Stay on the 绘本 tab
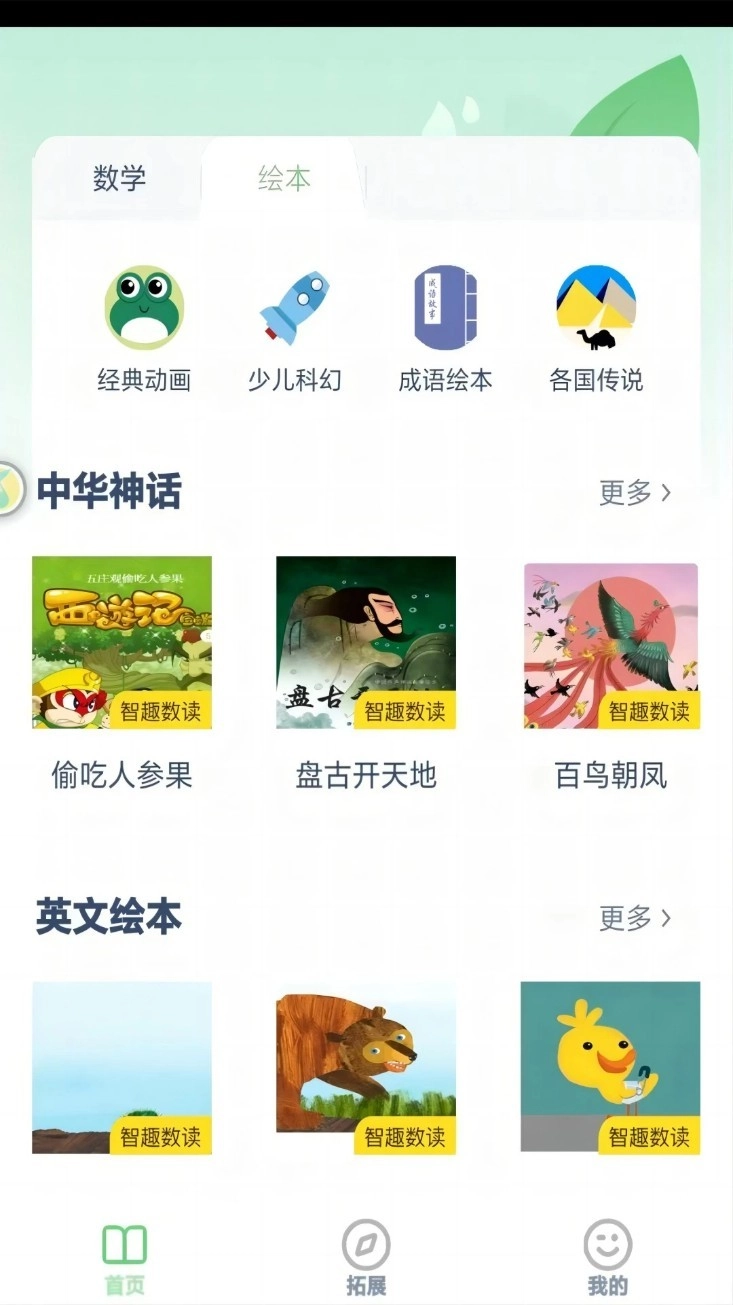Image resolution: width=733 pixels, height=1305 pixels. click(283, 178)
